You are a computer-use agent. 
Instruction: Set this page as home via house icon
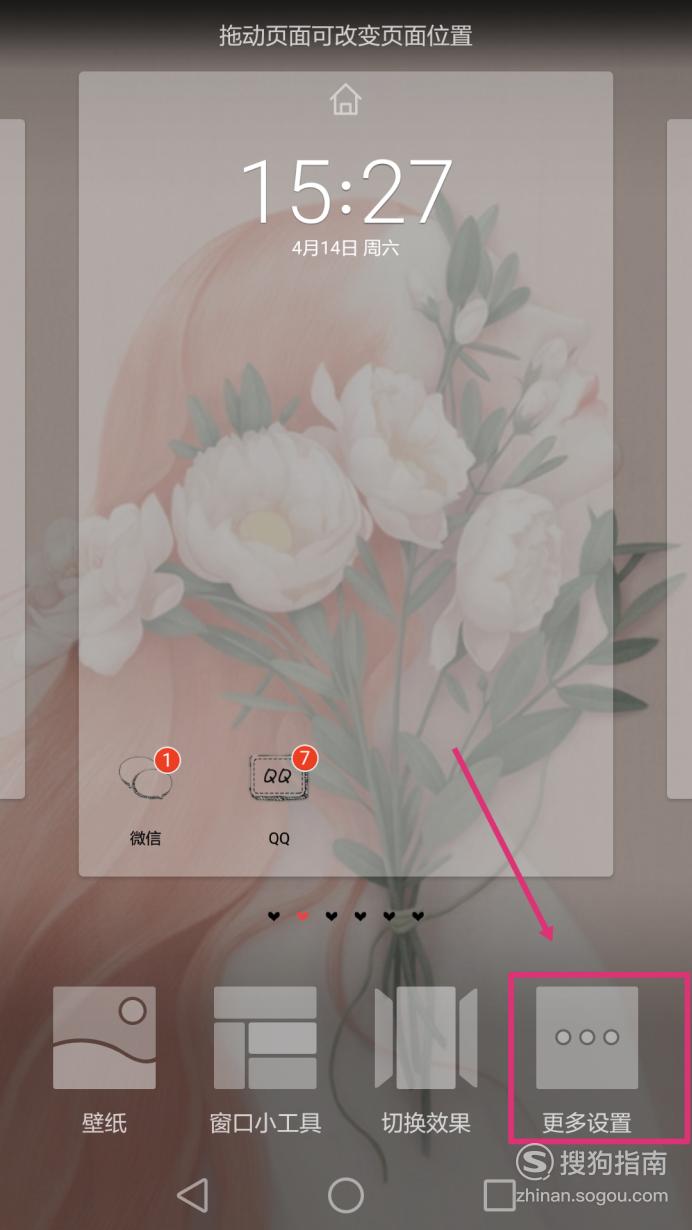click(x=345, y=99)
